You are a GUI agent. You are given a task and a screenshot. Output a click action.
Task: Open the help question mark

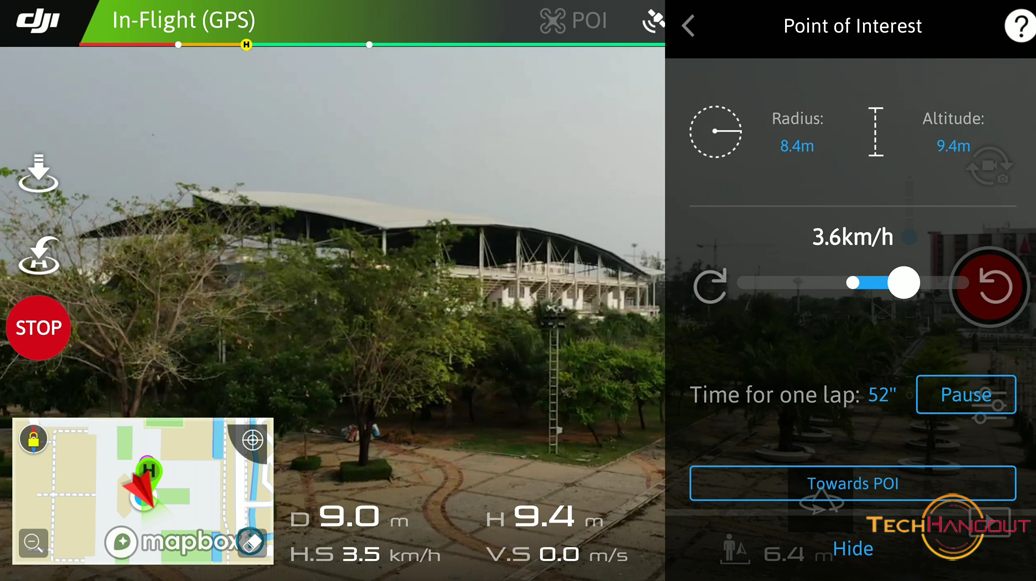1019,26
